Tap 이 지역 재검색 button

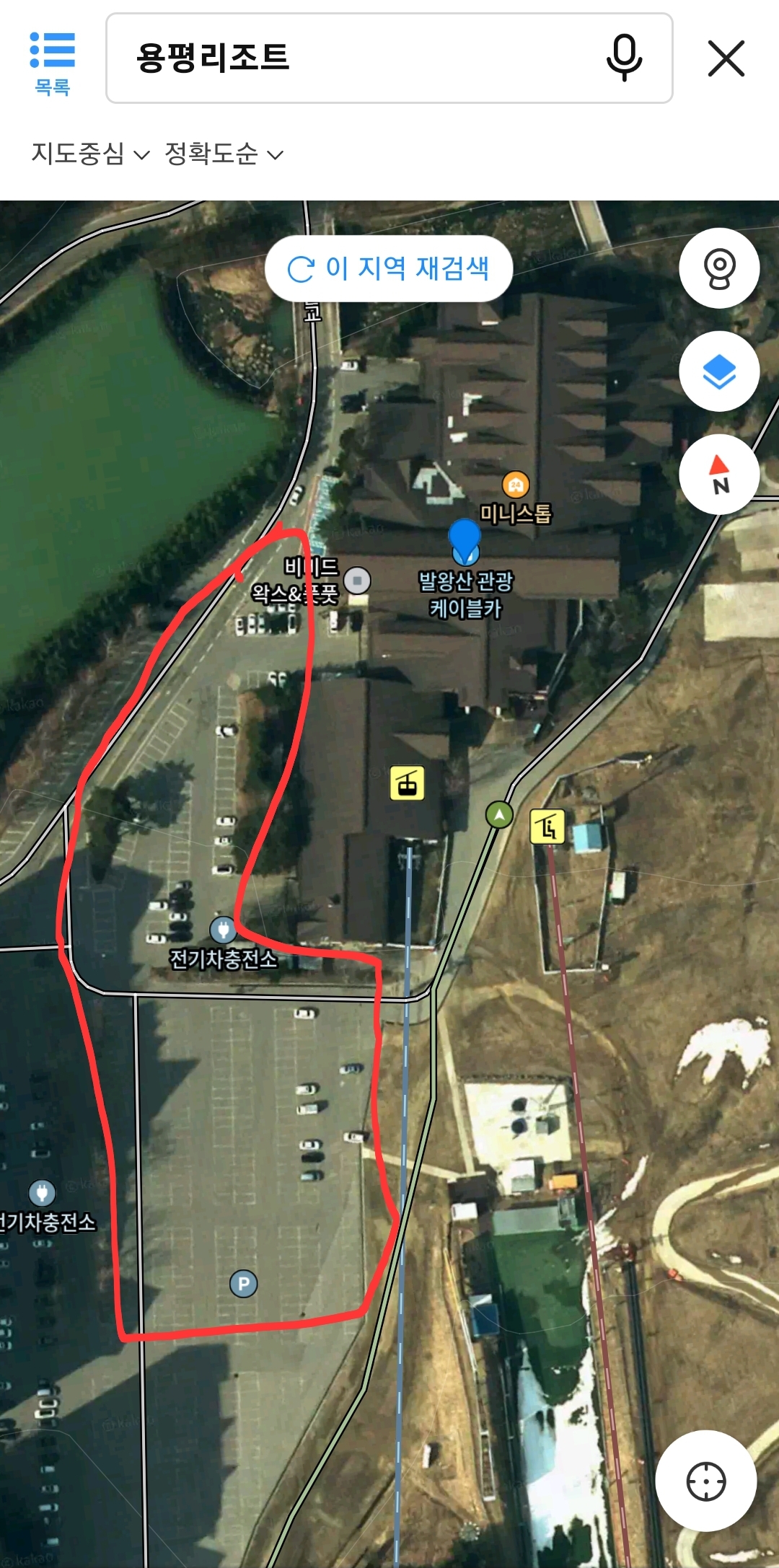tap(389, 268)
